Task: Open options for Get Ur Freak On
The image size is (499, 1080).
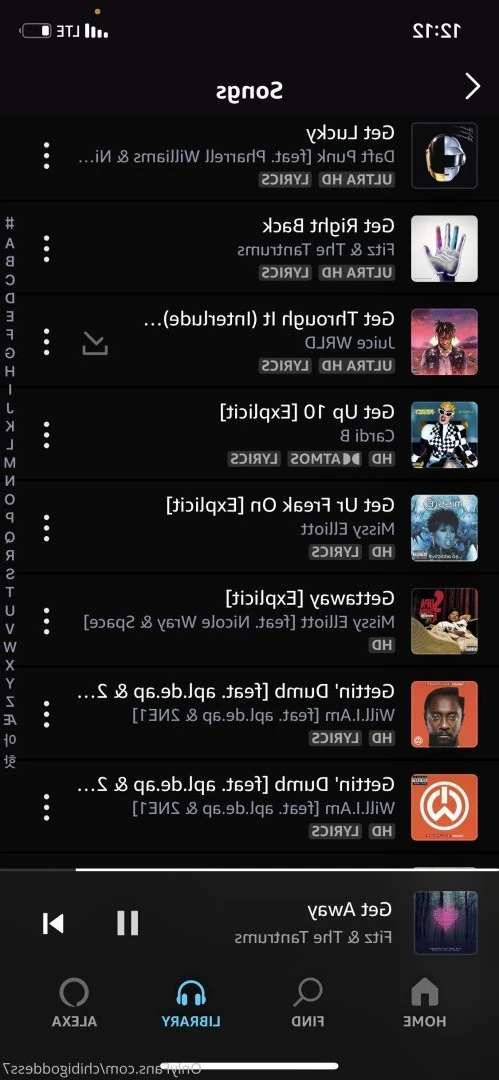Action: click(46, 528)
